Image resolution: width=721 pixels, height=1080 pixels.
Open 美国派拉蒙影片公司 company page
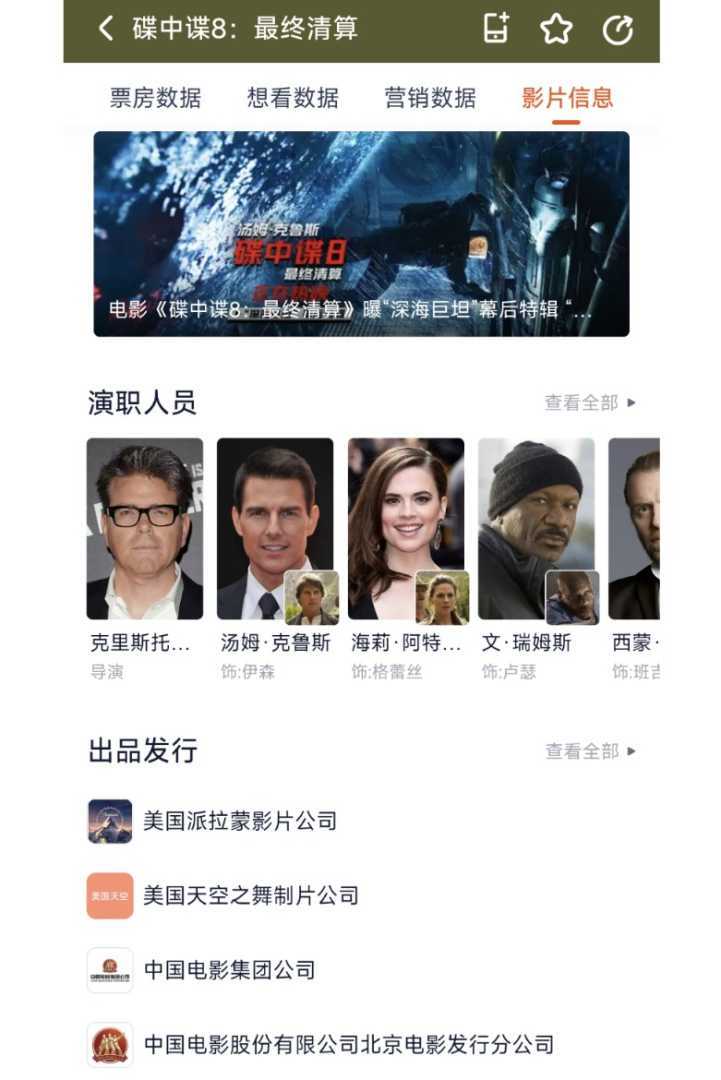coord(240,821)
